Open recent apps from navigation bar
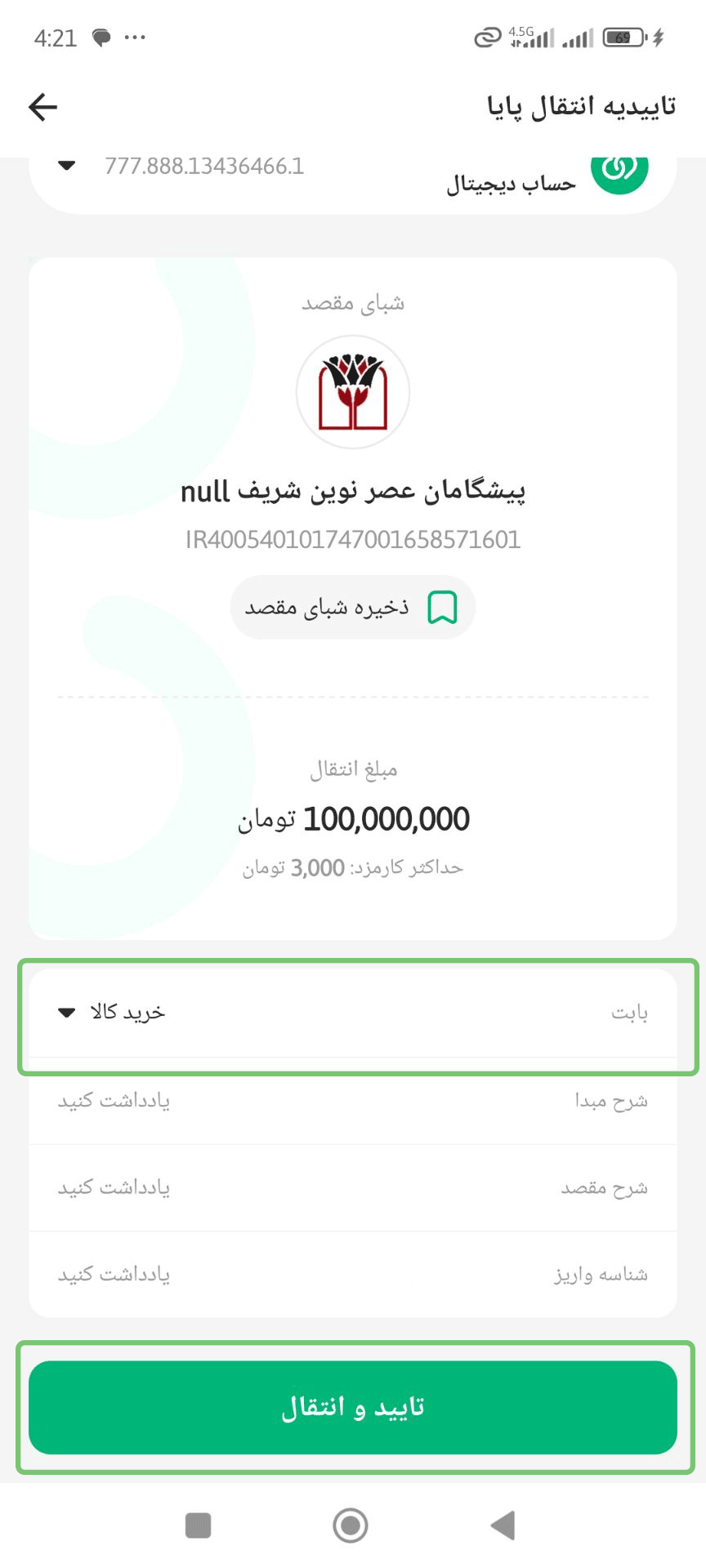 click(x=199, y=1525)
